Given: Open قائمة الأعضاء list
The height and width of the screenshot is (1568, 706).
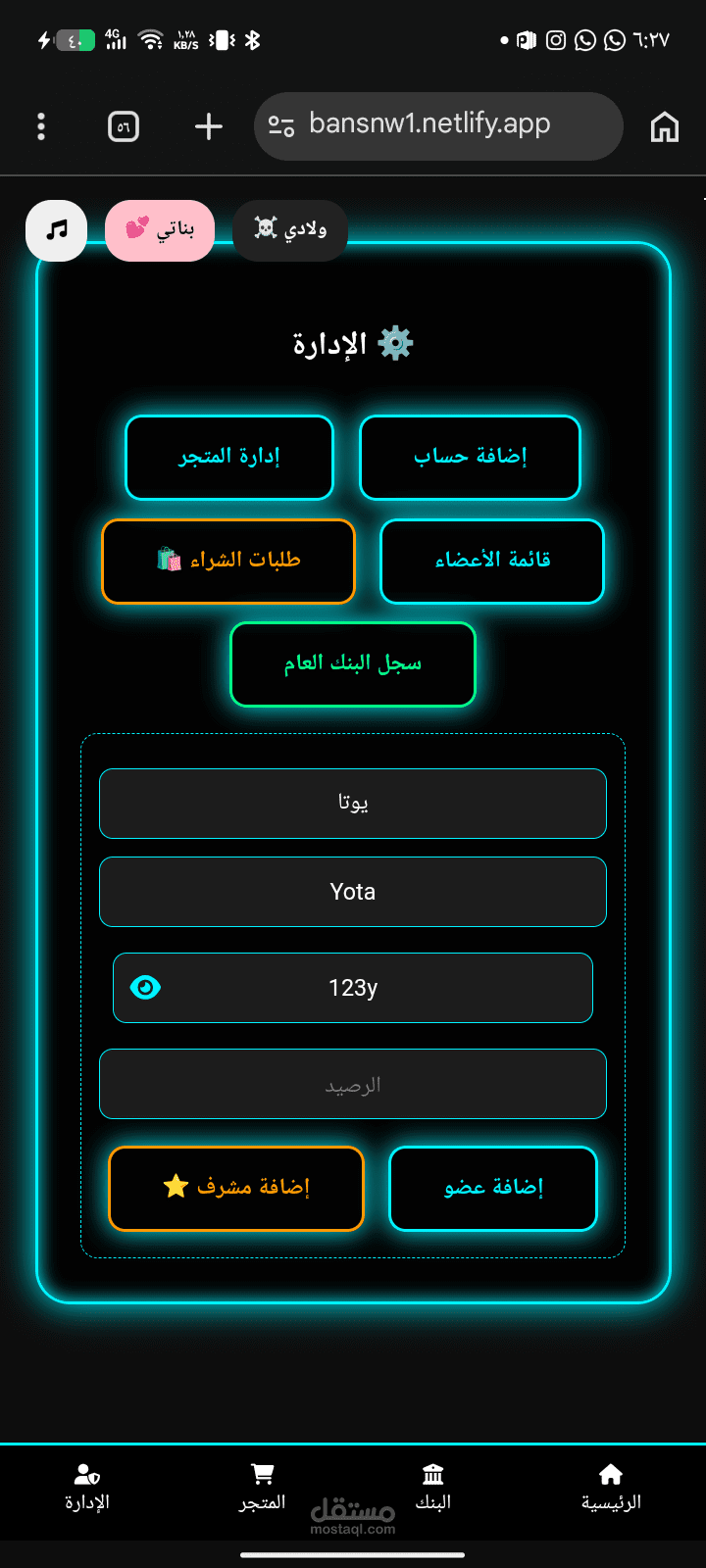Looking at the screenshot, I should point(492,562).
